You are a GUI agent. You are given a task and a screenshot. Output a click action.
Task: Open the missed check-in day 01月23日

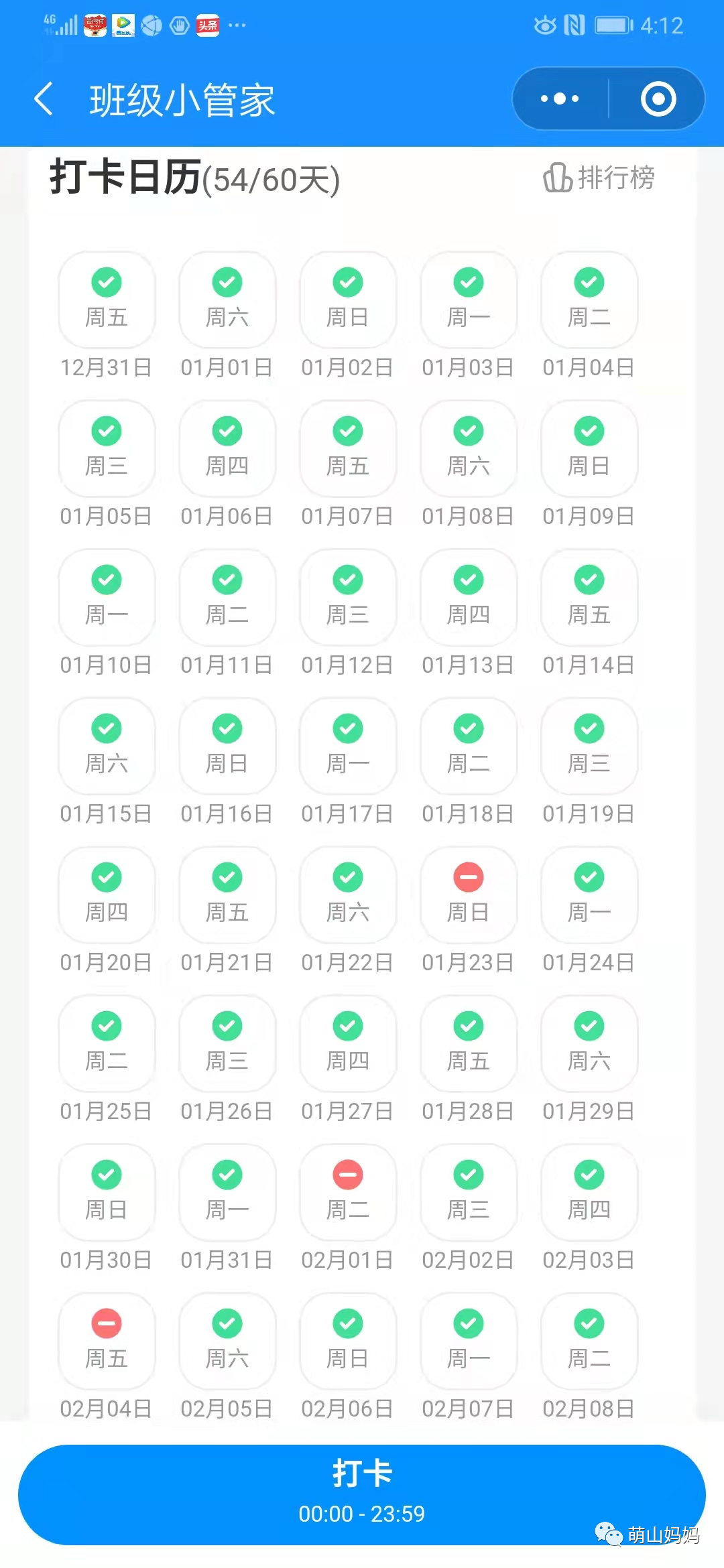coord(469,895)
